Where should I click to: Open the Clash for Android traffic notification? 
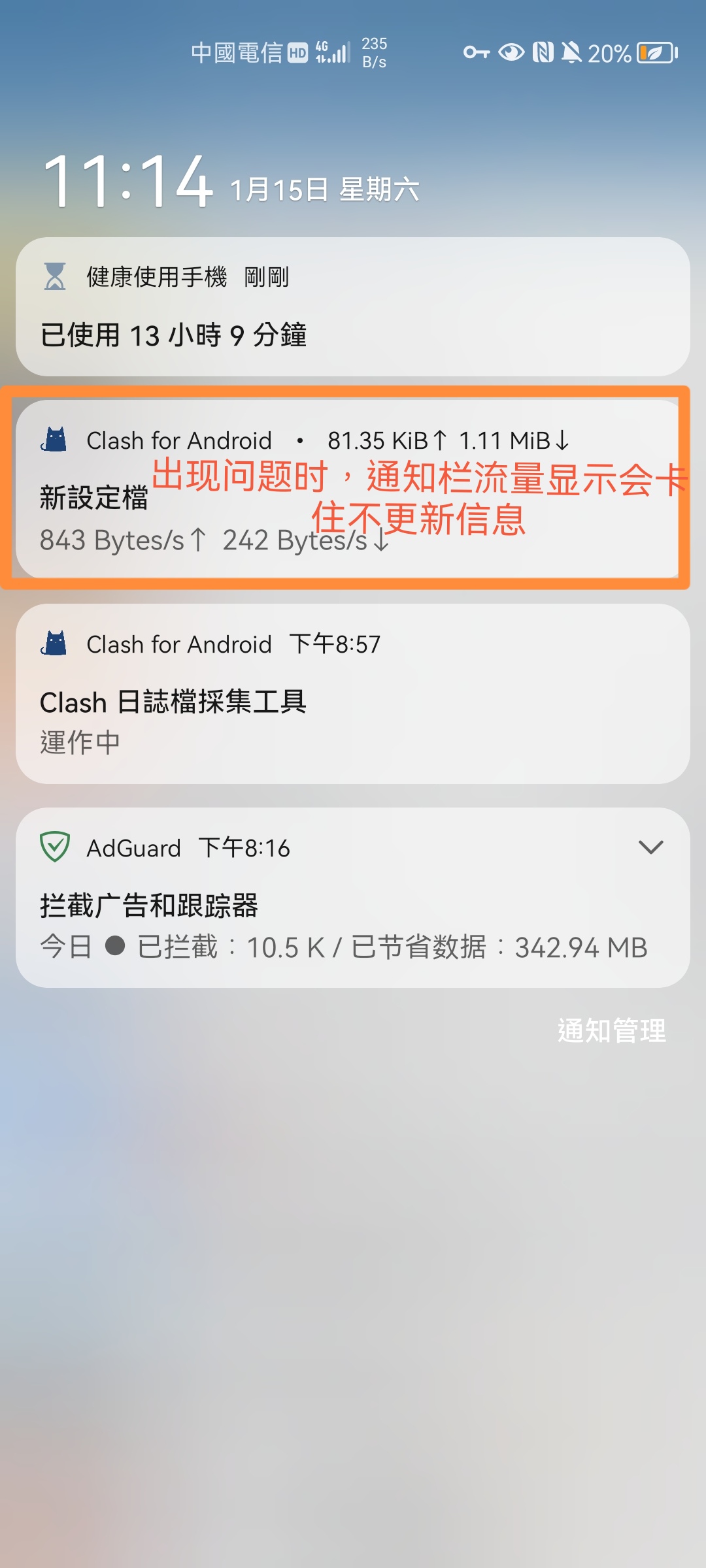pos(353,489)
